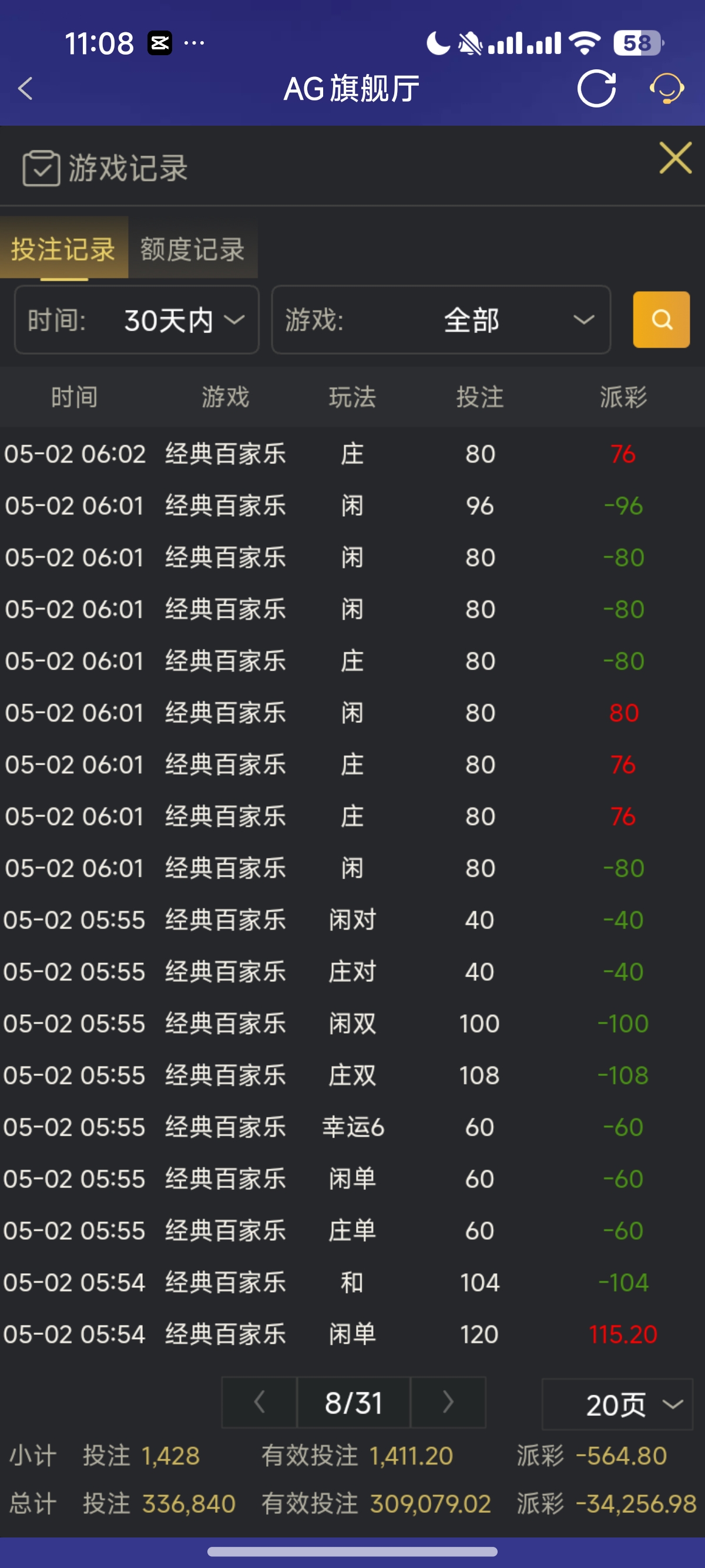Tap the refresh icon in the top bar
This screenshot has width=705, height=1568.
[597, 89]
